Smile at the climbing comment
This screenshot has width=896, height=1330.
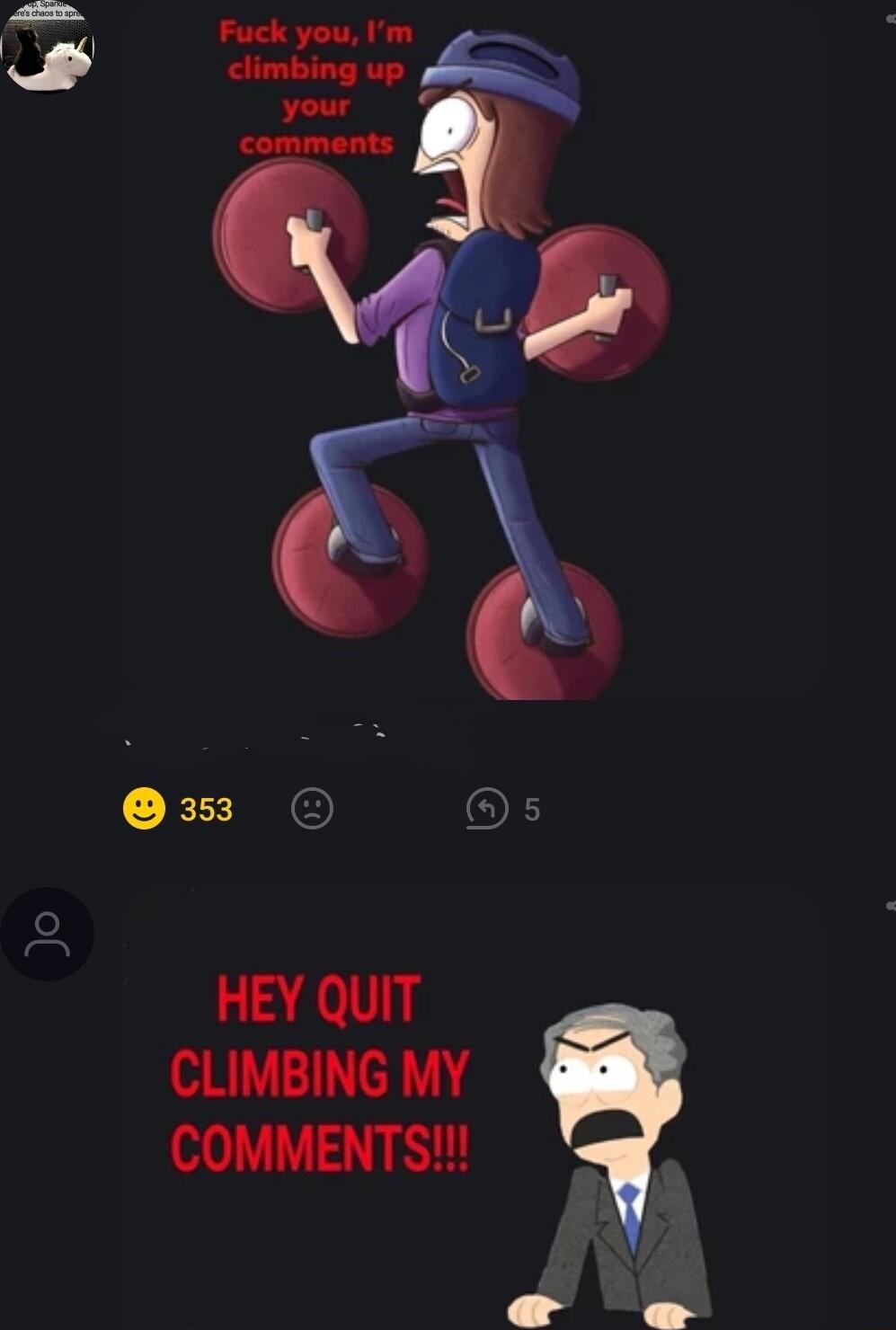pos(144,809)
